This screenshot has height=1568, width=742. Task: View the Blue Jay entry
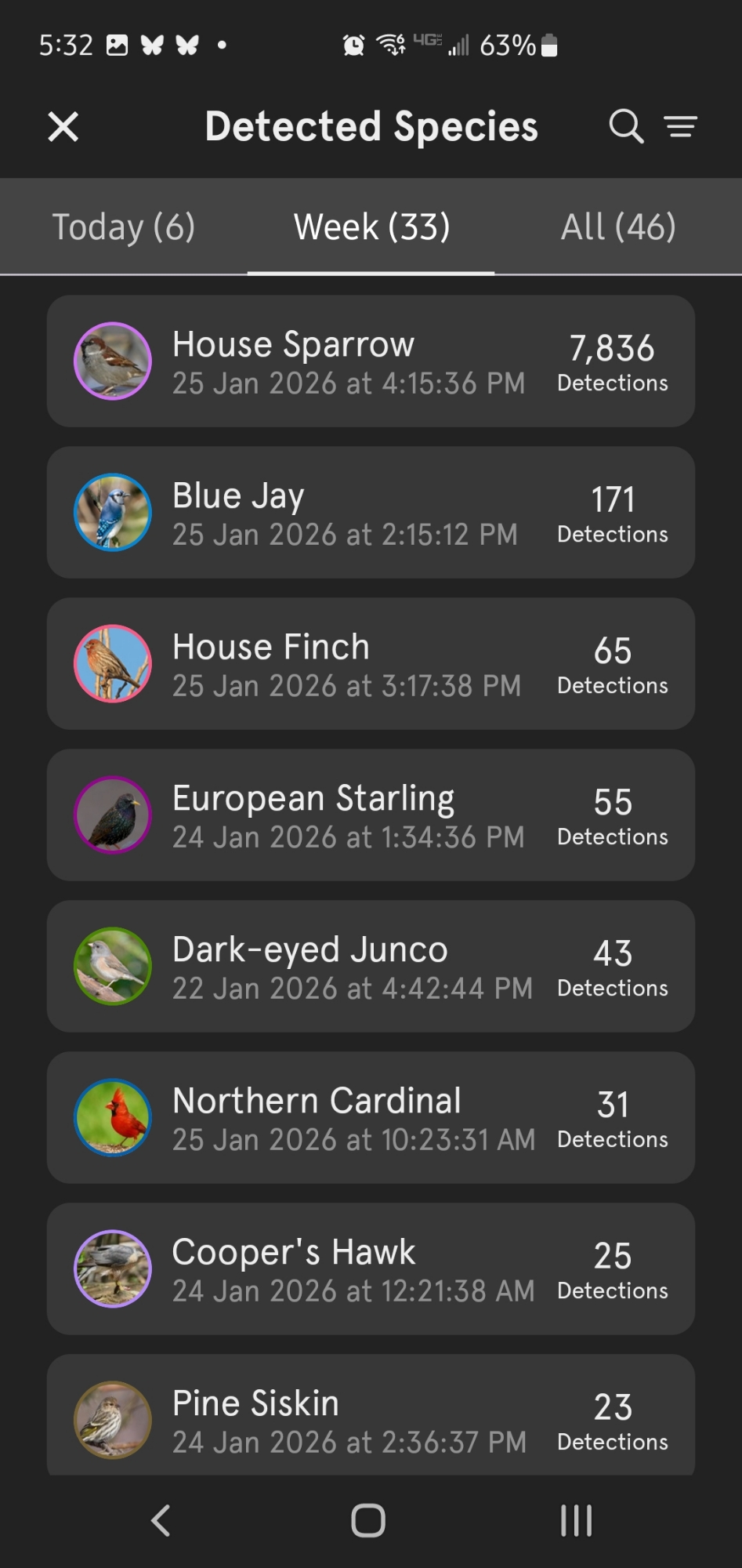point(371,513)
